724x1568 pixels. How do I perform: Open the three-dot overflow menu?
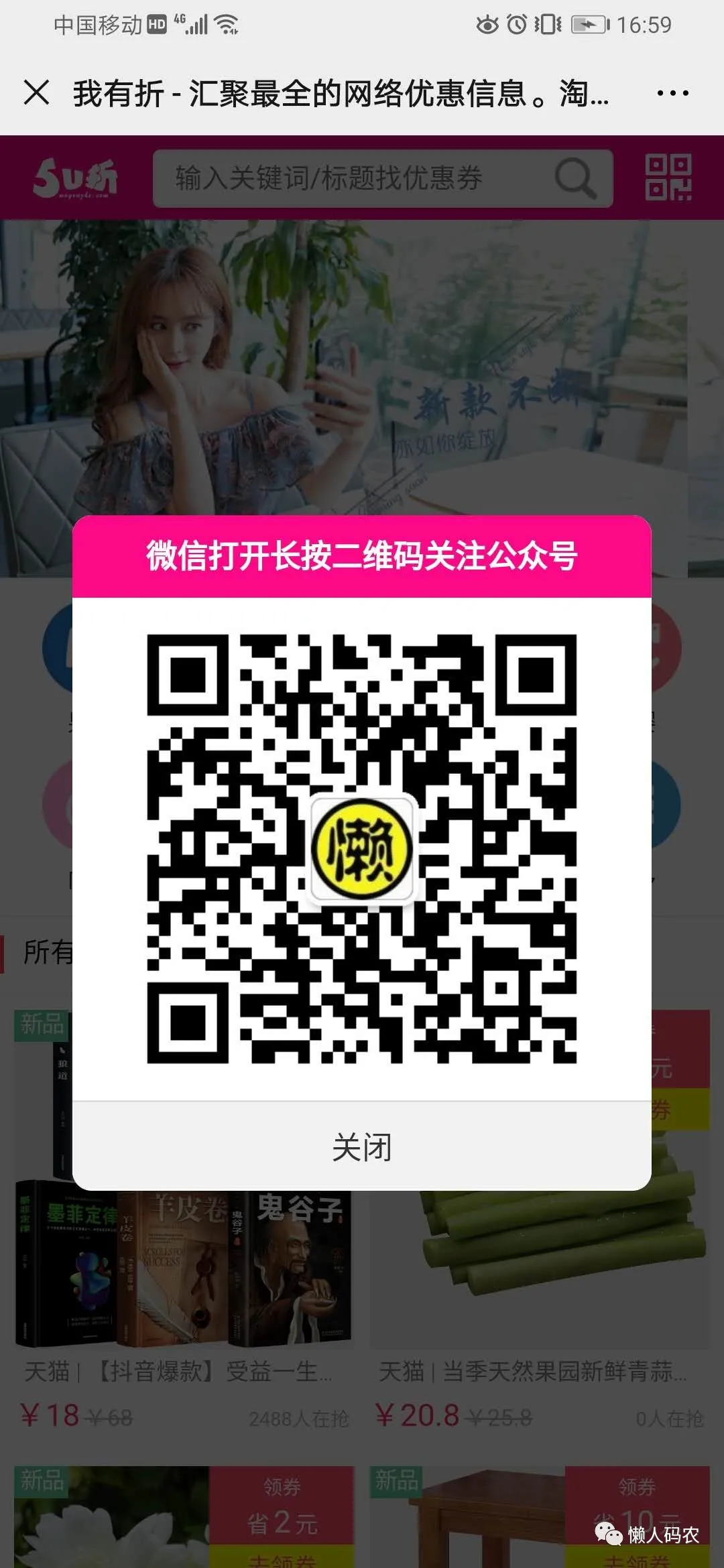coord(672,93)
